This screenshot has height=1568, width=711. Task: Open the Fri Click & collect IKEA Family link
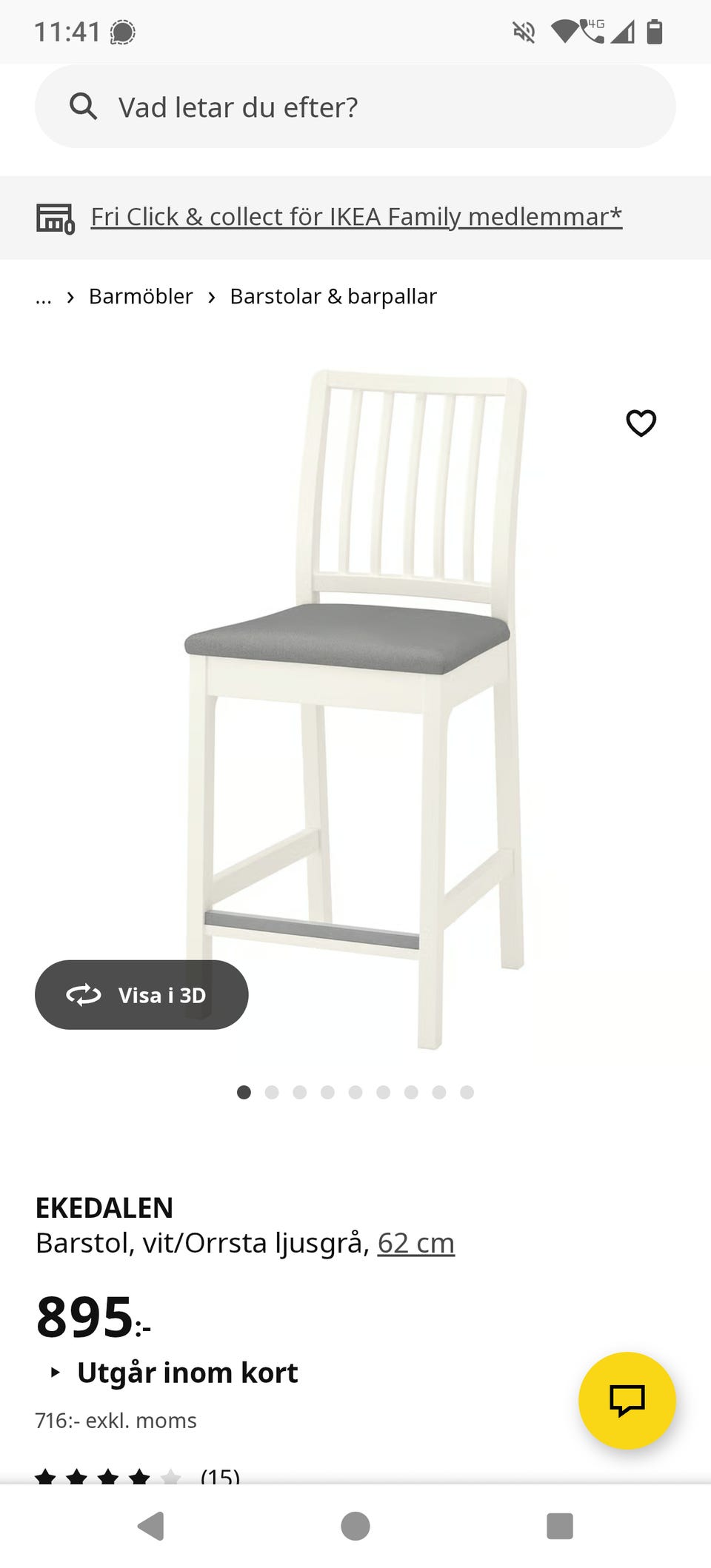click(355, 217)
